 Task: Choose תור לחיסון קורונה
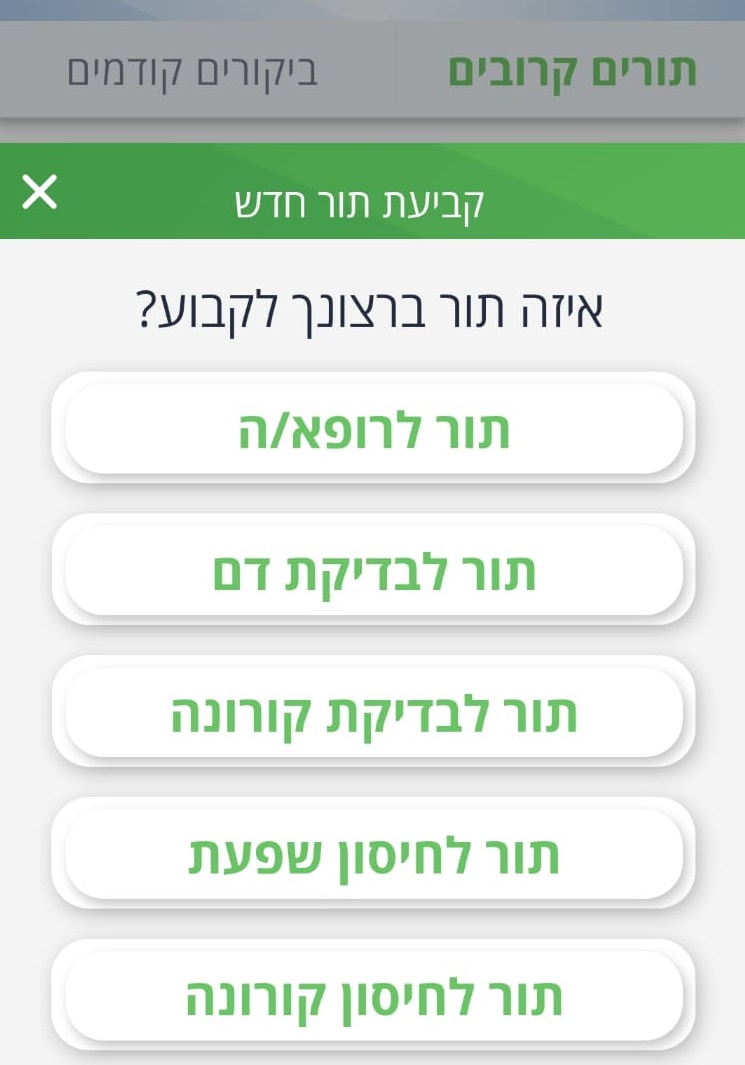tap(374, 996)
